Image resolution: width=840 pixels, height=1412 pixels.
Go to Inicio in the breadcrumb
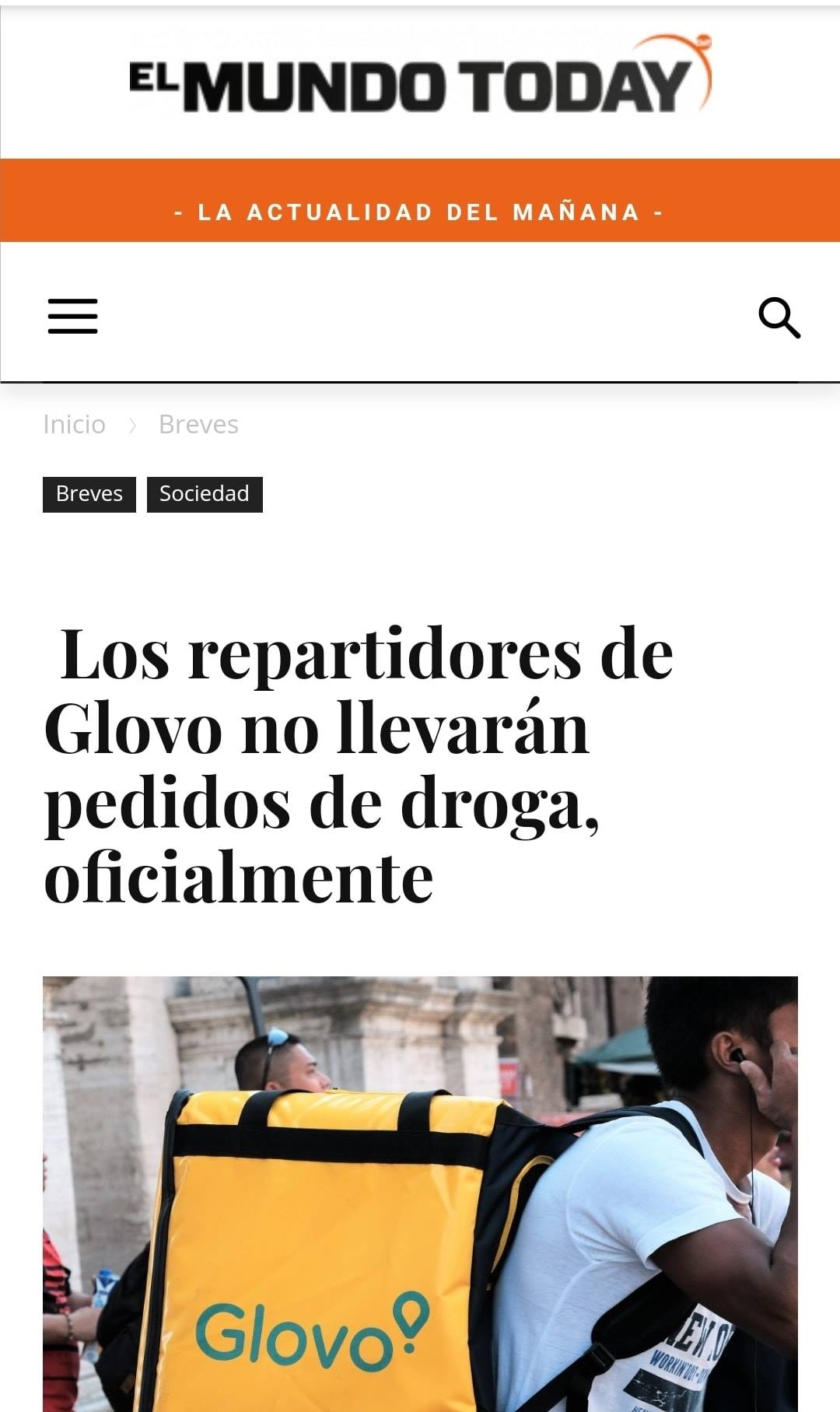pos(75,425)
